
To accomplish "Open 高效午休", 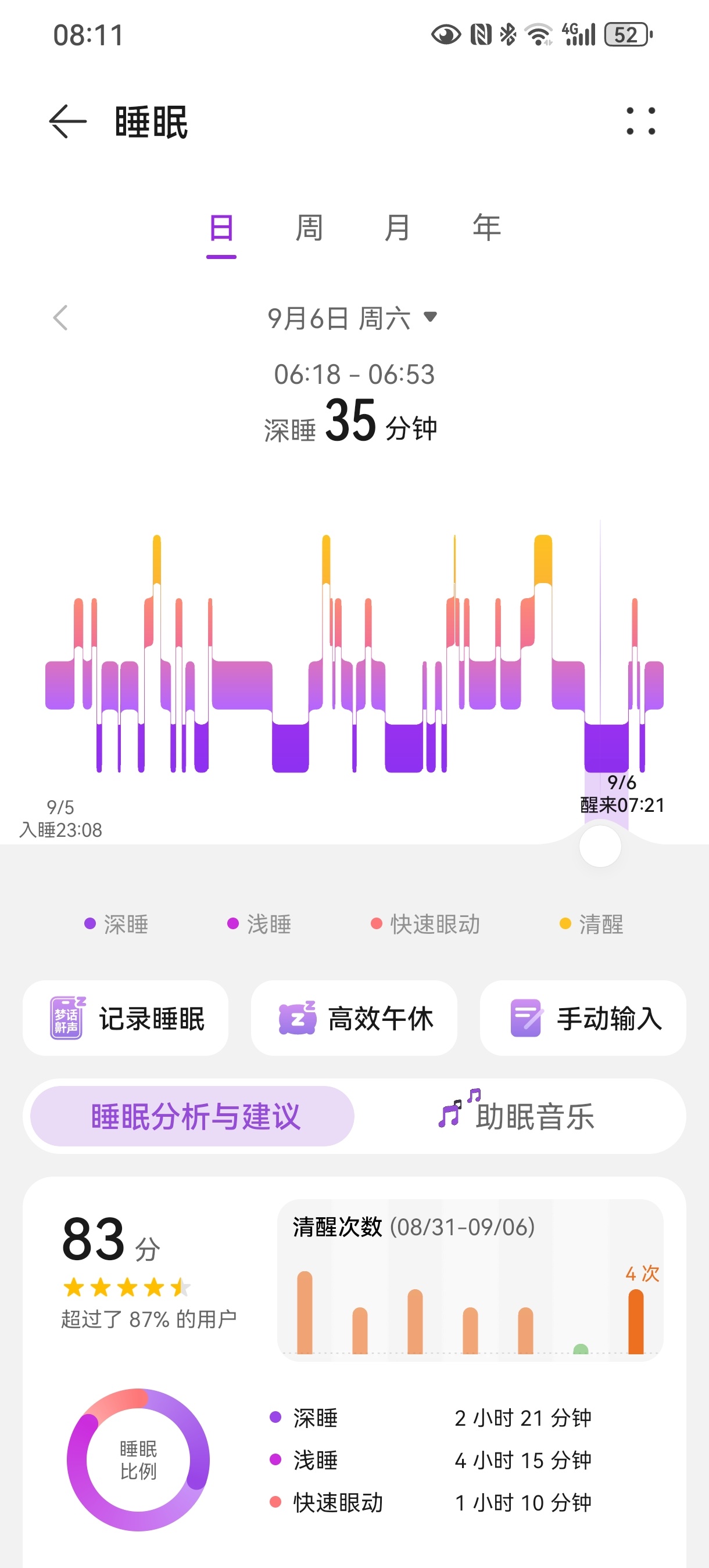I will point(354,1017).
